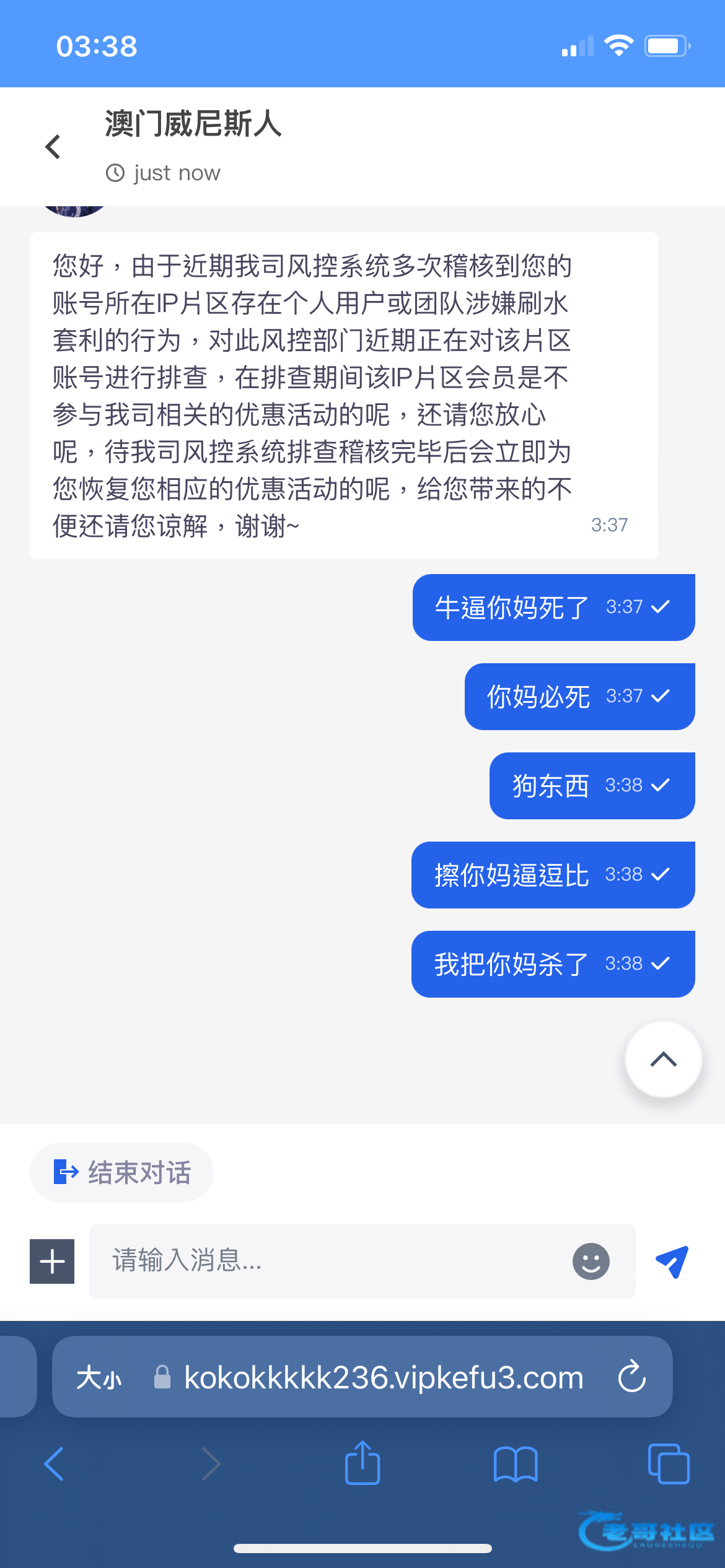Send the message with the paper plane
Image resolution: width=725 pixels, height=1568 pixels.
tap(672, 1261)
